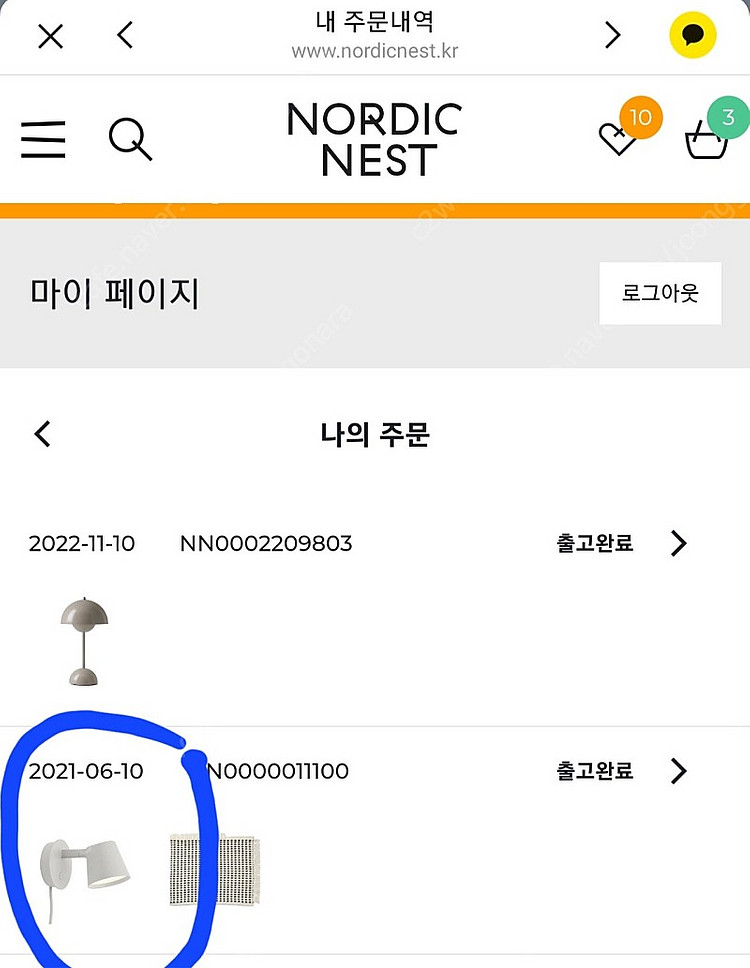Close the in-app browser
The height and width of the screenshot is (968, 750).
click(x=50, y=37)
